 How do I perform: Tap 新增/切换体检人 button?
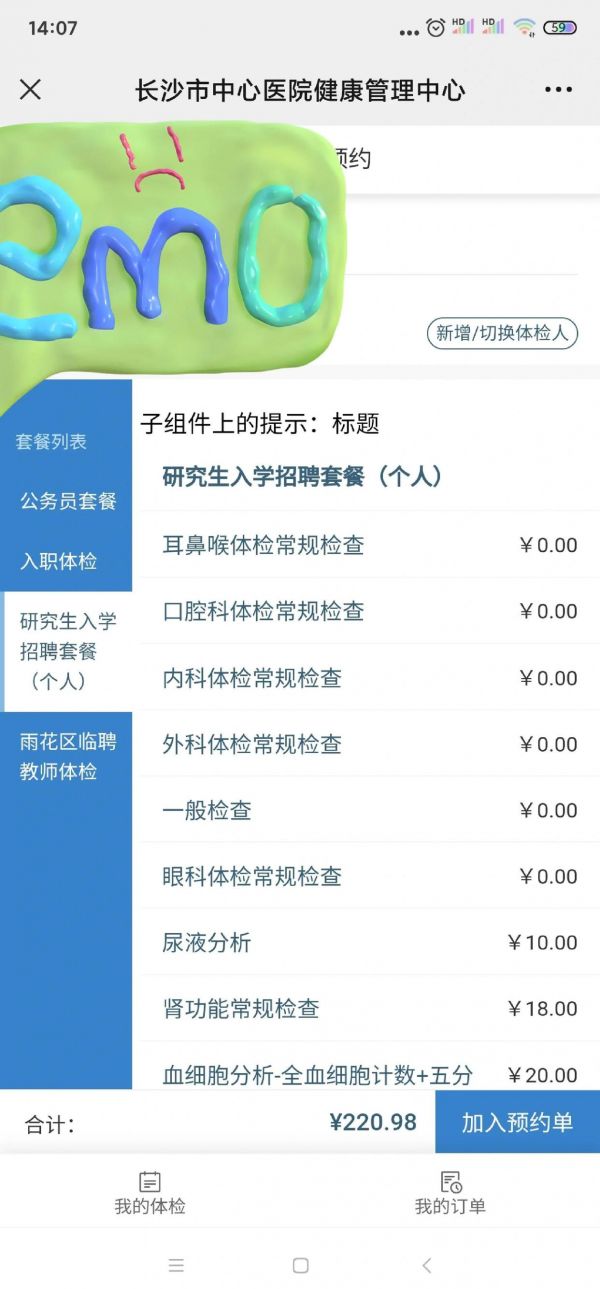502,333
